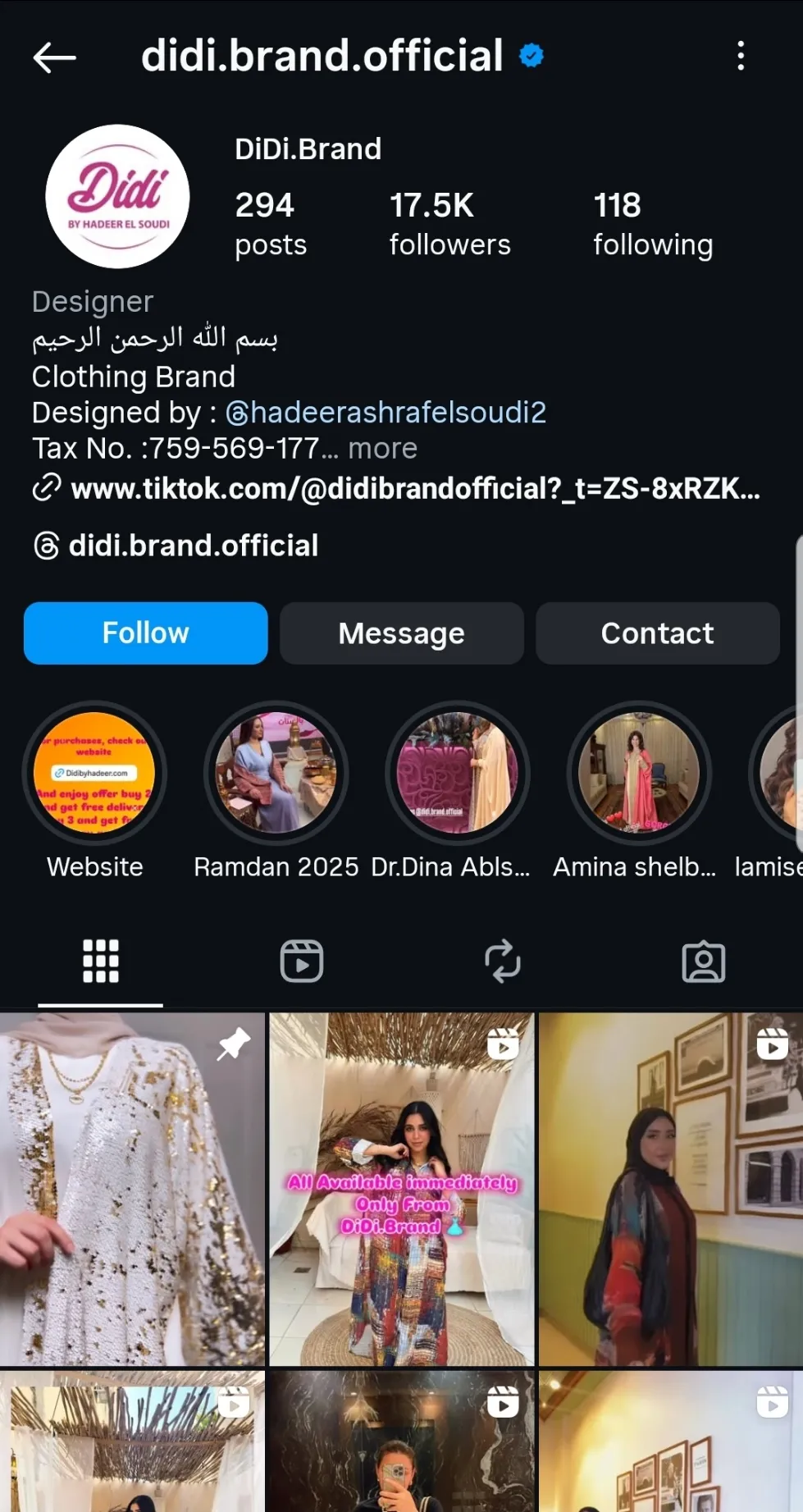Open the Ramdan 2025 highlight

pyautogui.click(x=276, y=773)
